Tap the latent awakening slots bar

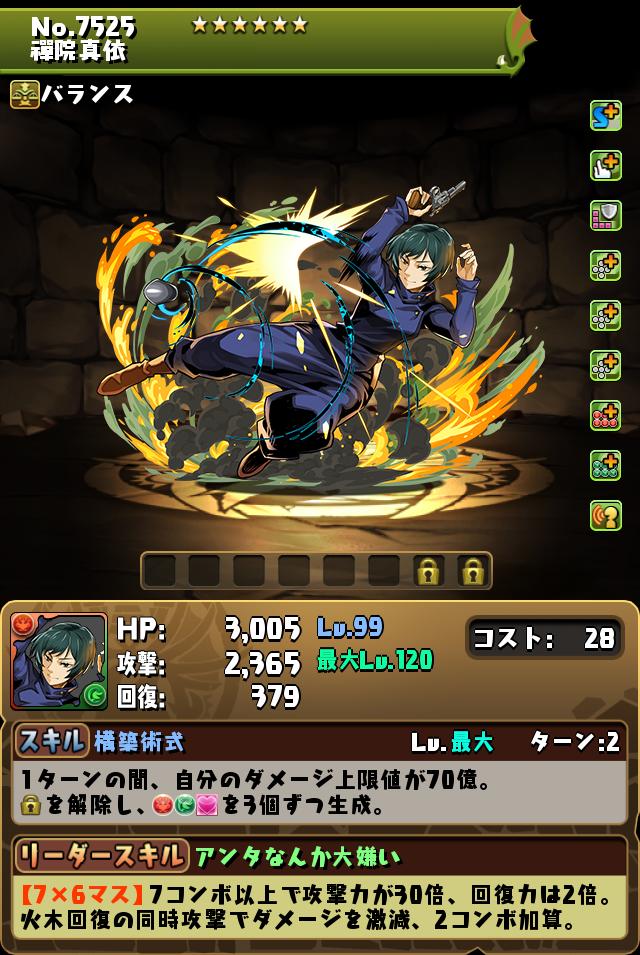[316, 571]
